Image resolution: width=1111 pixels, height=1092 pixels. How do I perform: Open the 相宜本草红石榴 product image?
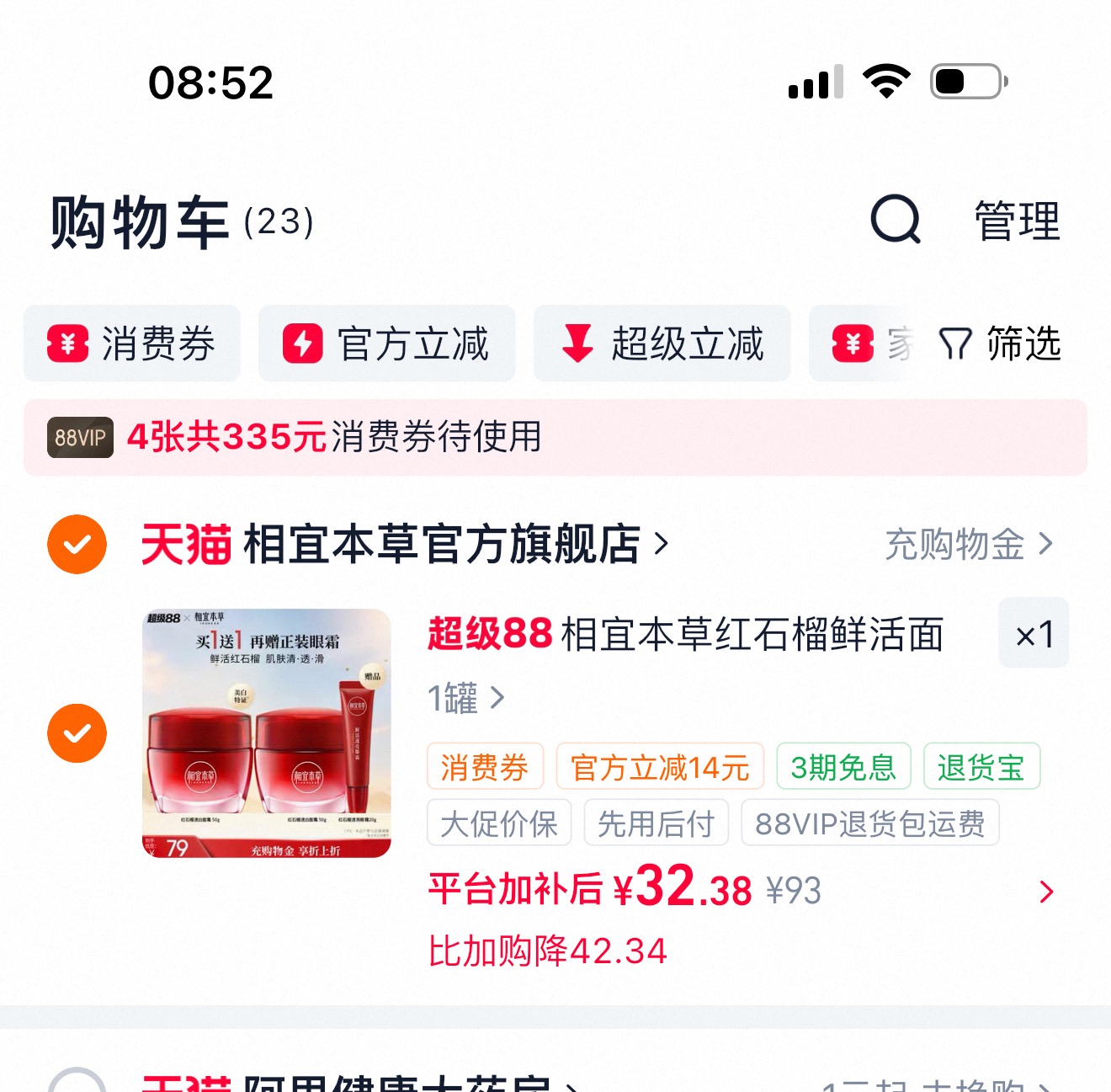coord(267,733)
